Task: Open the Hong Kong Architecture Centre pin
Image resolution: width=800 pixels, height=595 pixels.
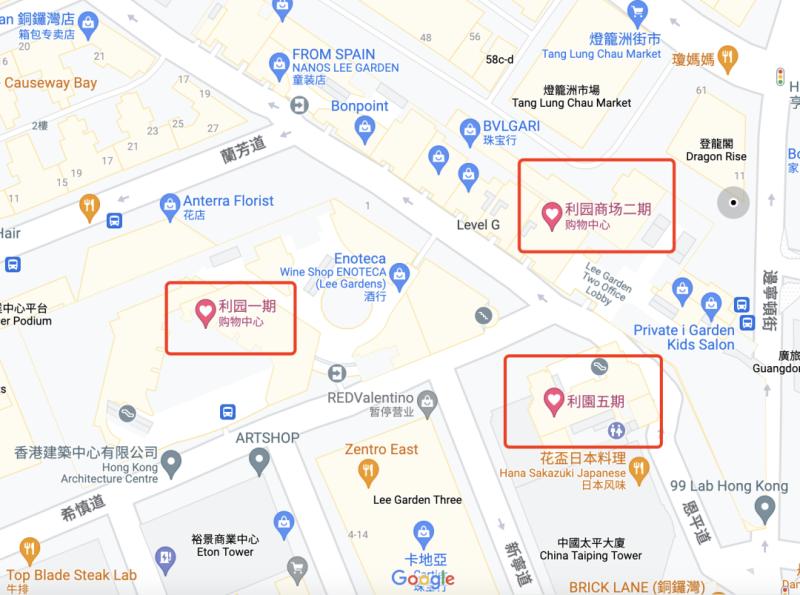Action: tap(172, 464)
